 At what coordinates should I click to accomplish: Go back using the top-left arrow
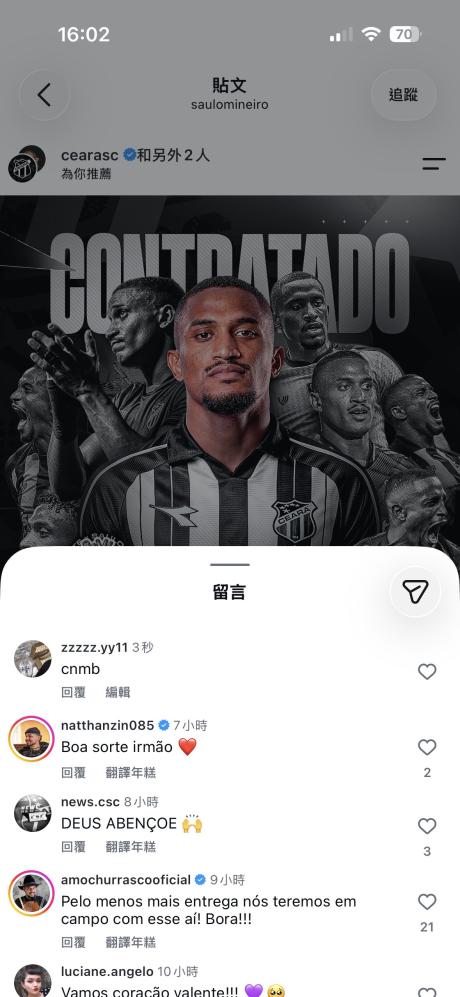click(x=44, y=95)
